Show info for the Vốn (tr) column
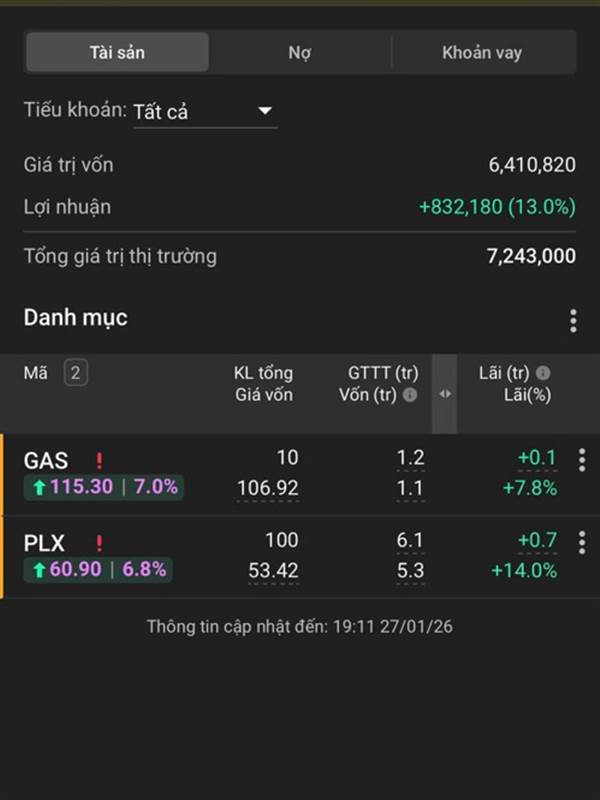600x800 pixels. (x=410, y=394)
